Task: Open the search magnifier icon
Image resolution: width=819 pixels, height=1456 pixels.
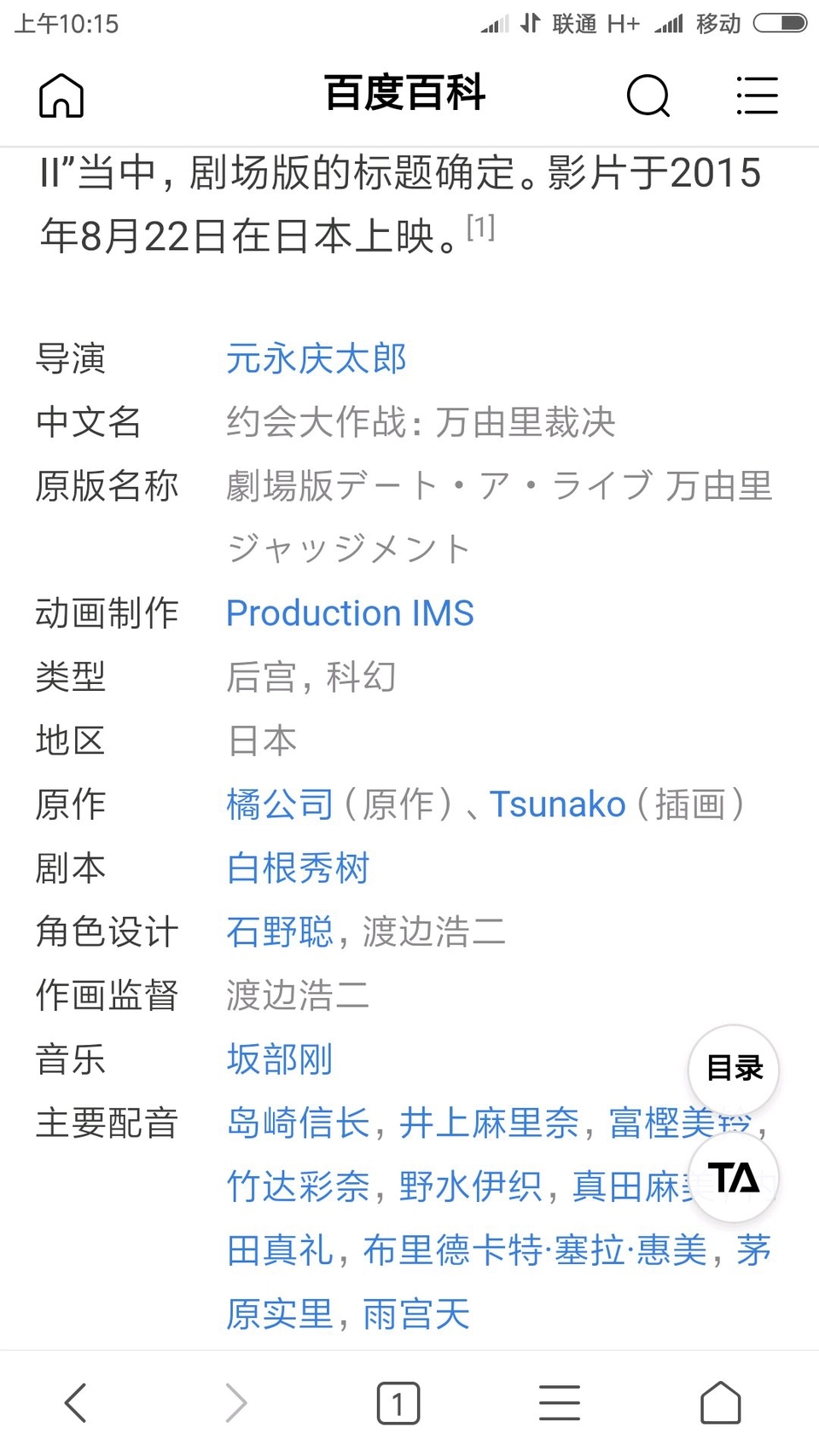Action: pos(648,95)
